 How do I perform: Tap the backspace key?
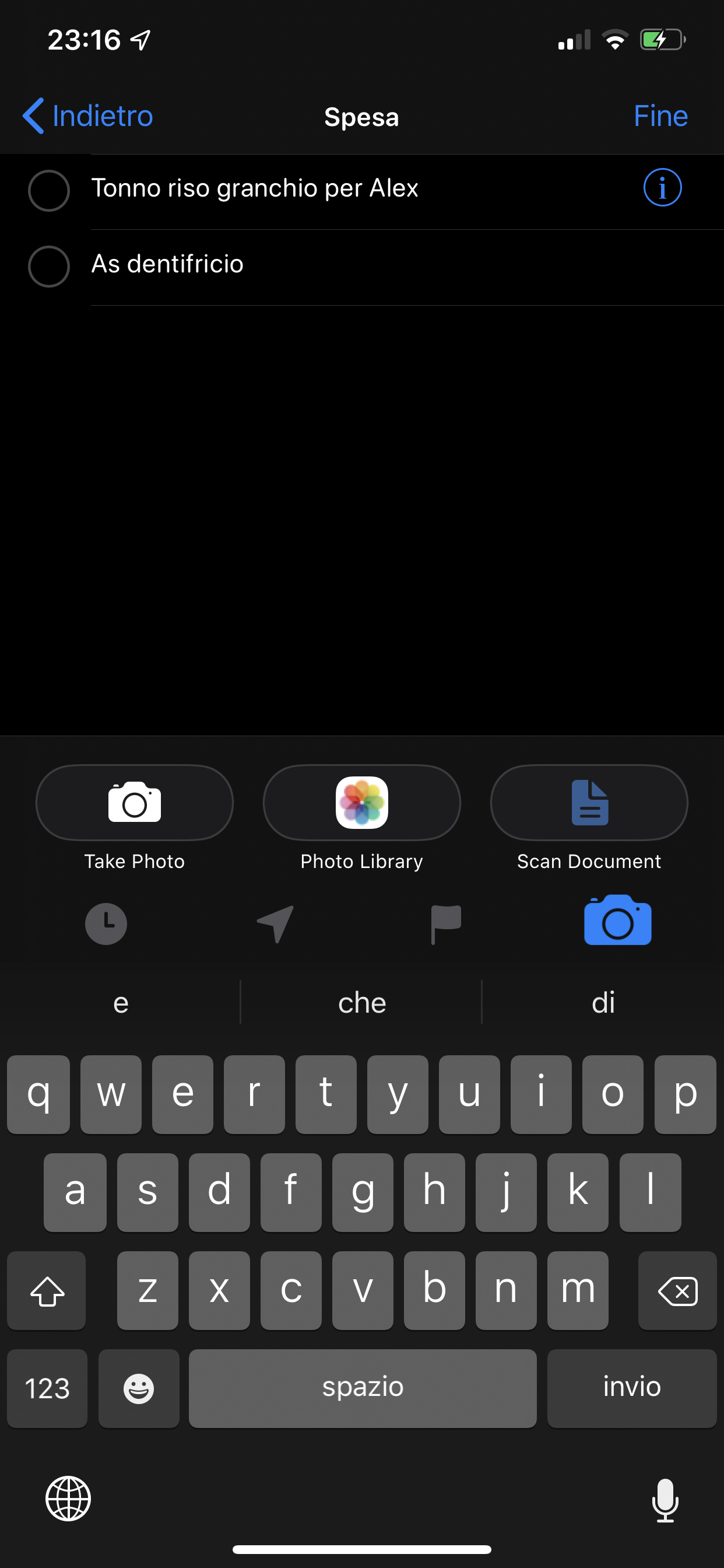pos(677,1290)
